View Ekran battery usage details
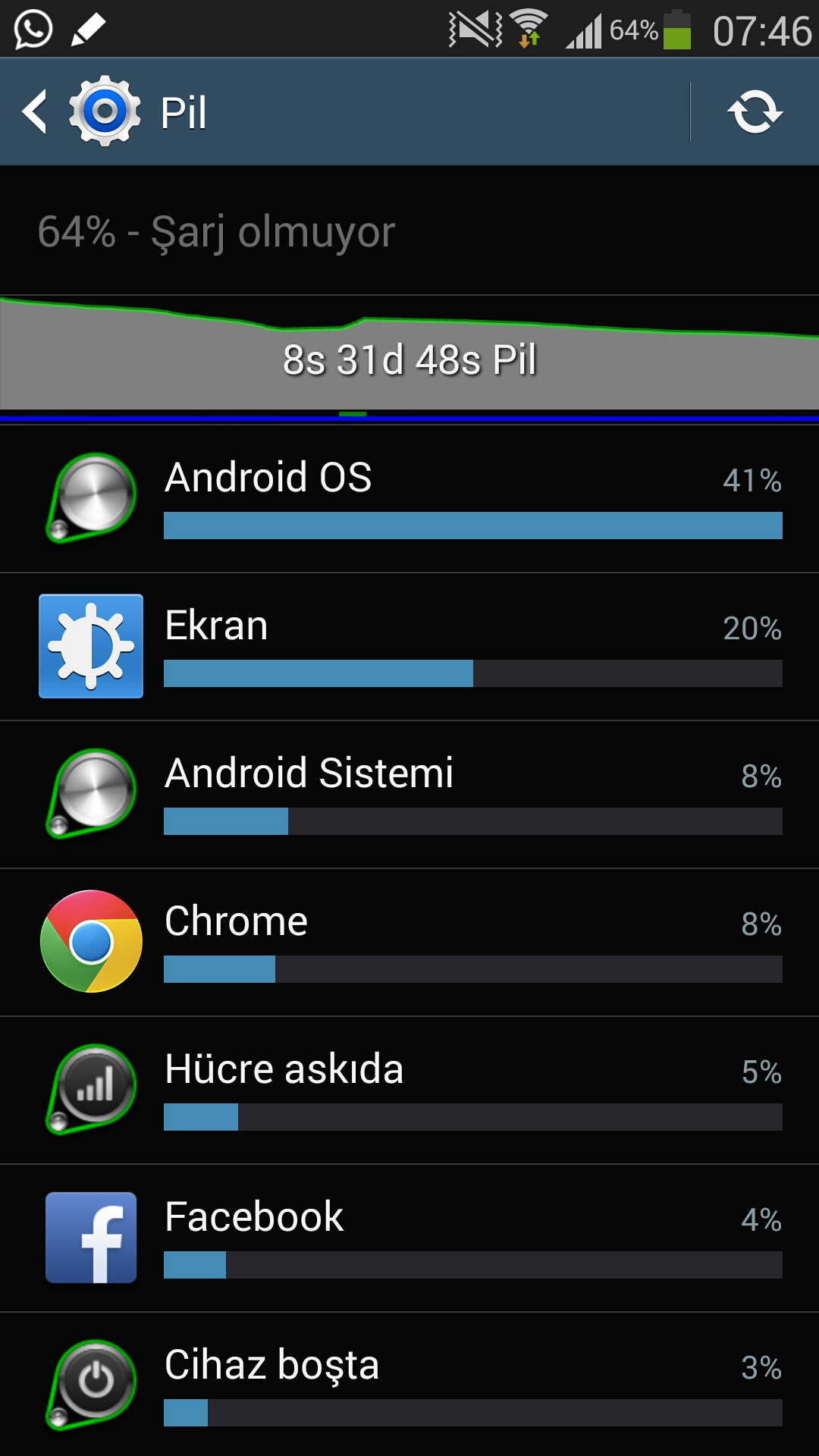This screenshot has height=1456, width=819. click(x=409, y=647)
